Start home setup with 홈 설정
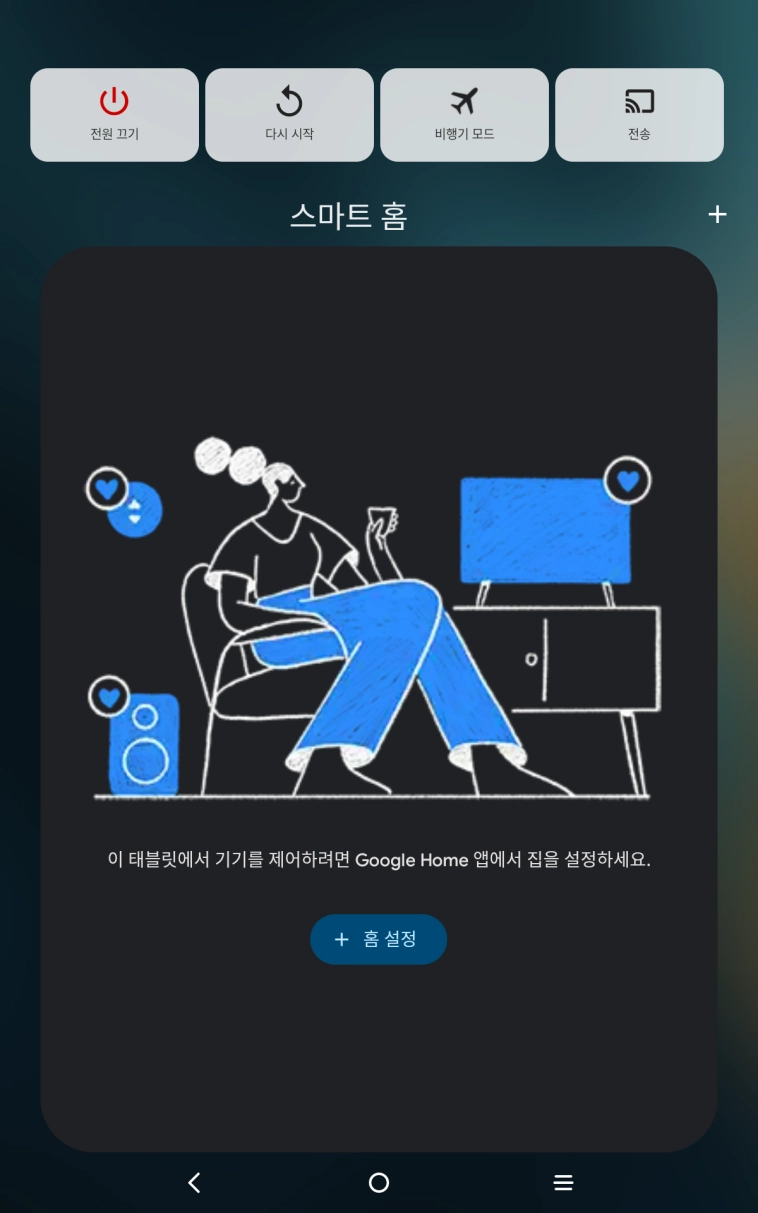 point(378,939)
